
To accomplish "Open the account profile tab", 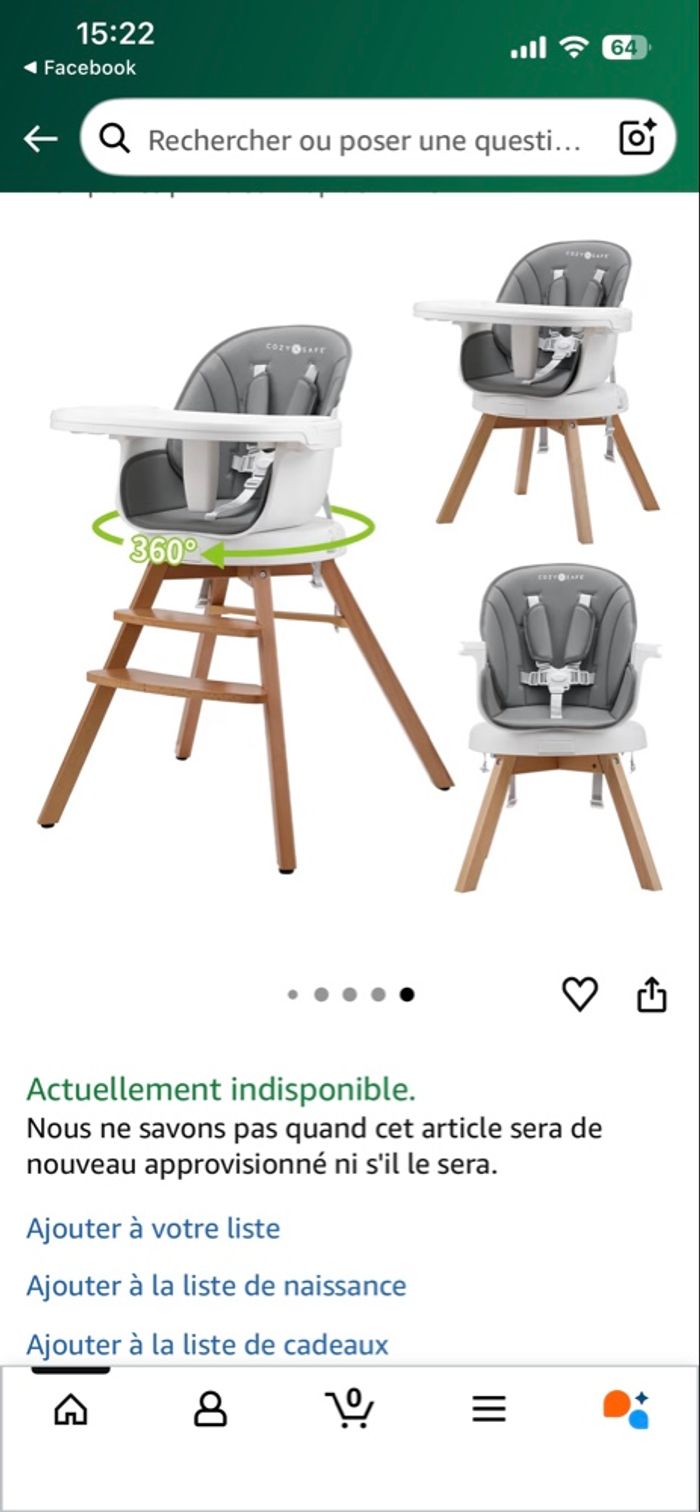I will point(210,1409).
